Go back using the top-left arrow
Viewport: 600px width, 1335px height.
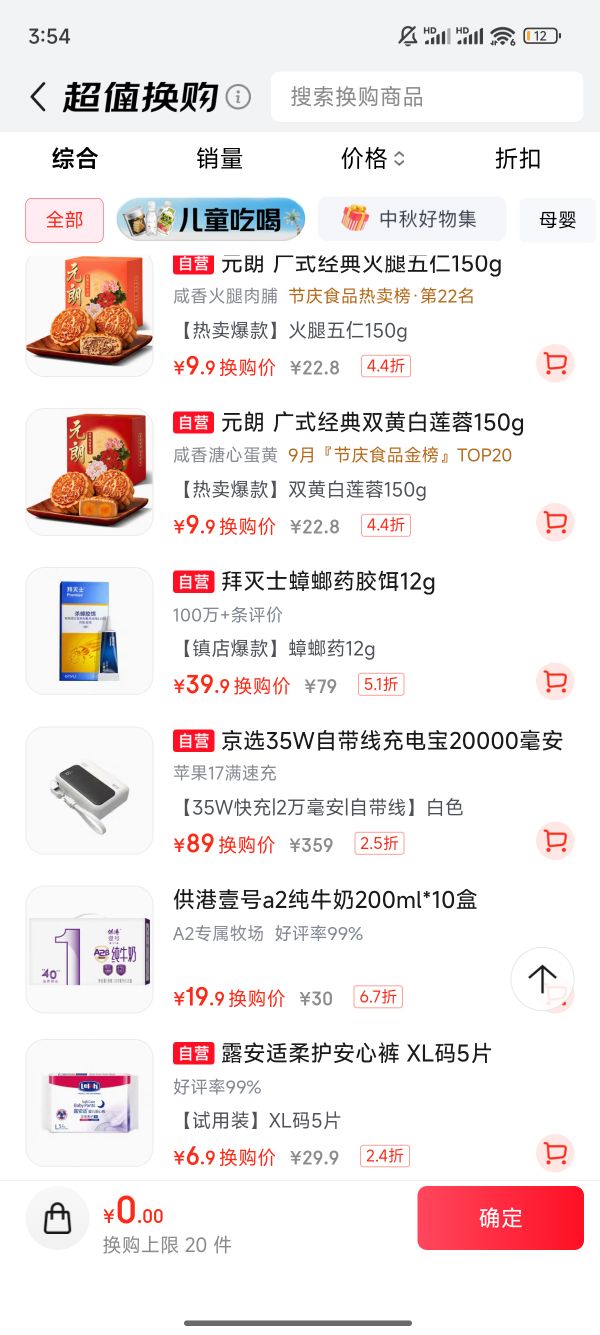point(38,97)
